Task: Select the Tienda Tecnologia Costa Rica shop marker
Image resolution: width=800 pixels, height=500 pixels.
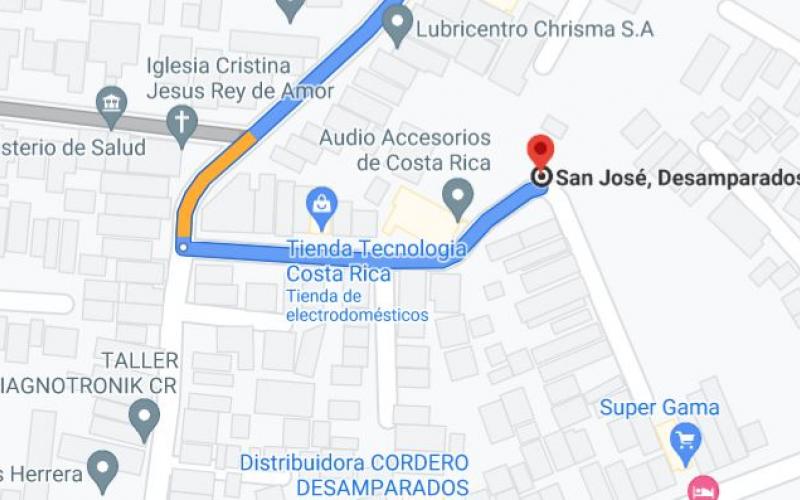Action: pos(322,207)
